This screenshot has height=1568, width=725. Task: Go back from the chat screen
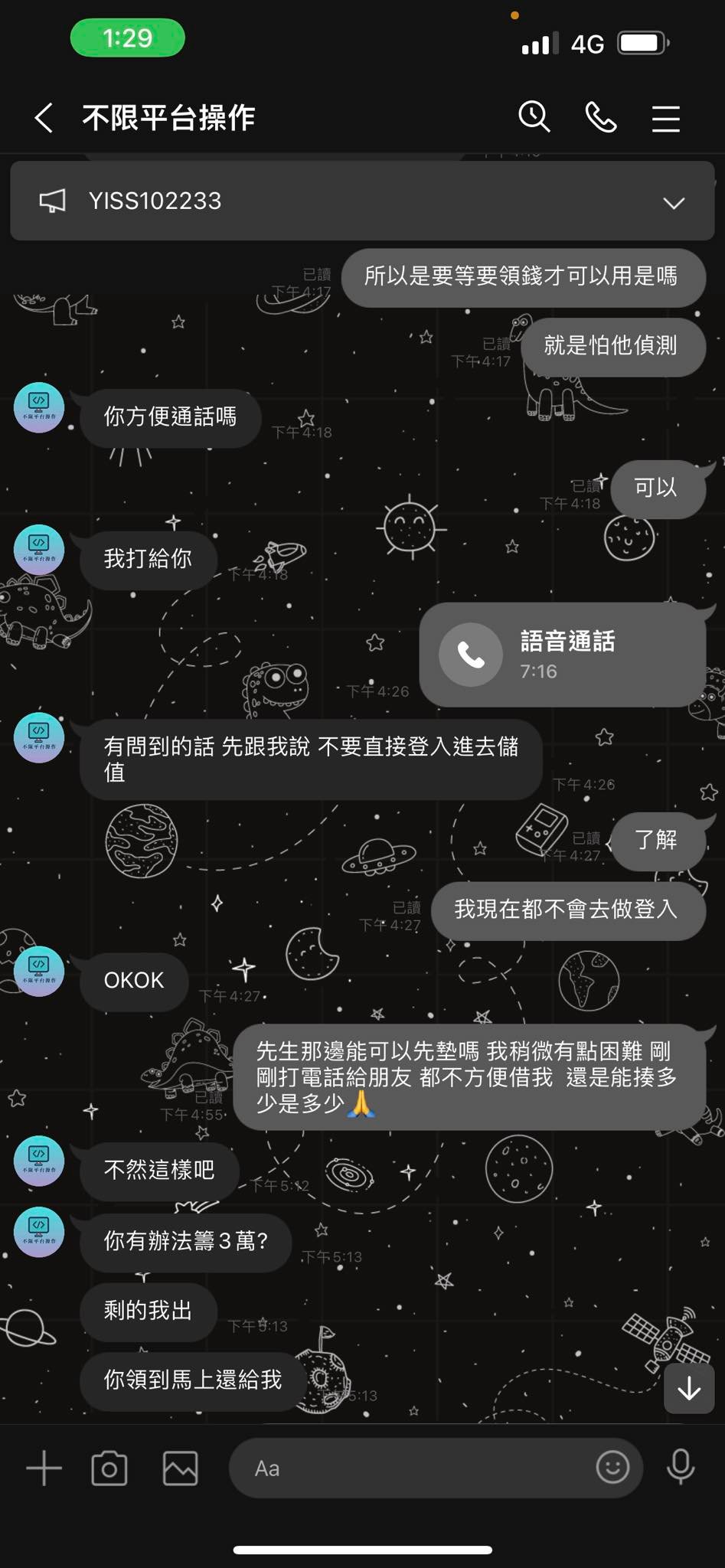[44, 118]
